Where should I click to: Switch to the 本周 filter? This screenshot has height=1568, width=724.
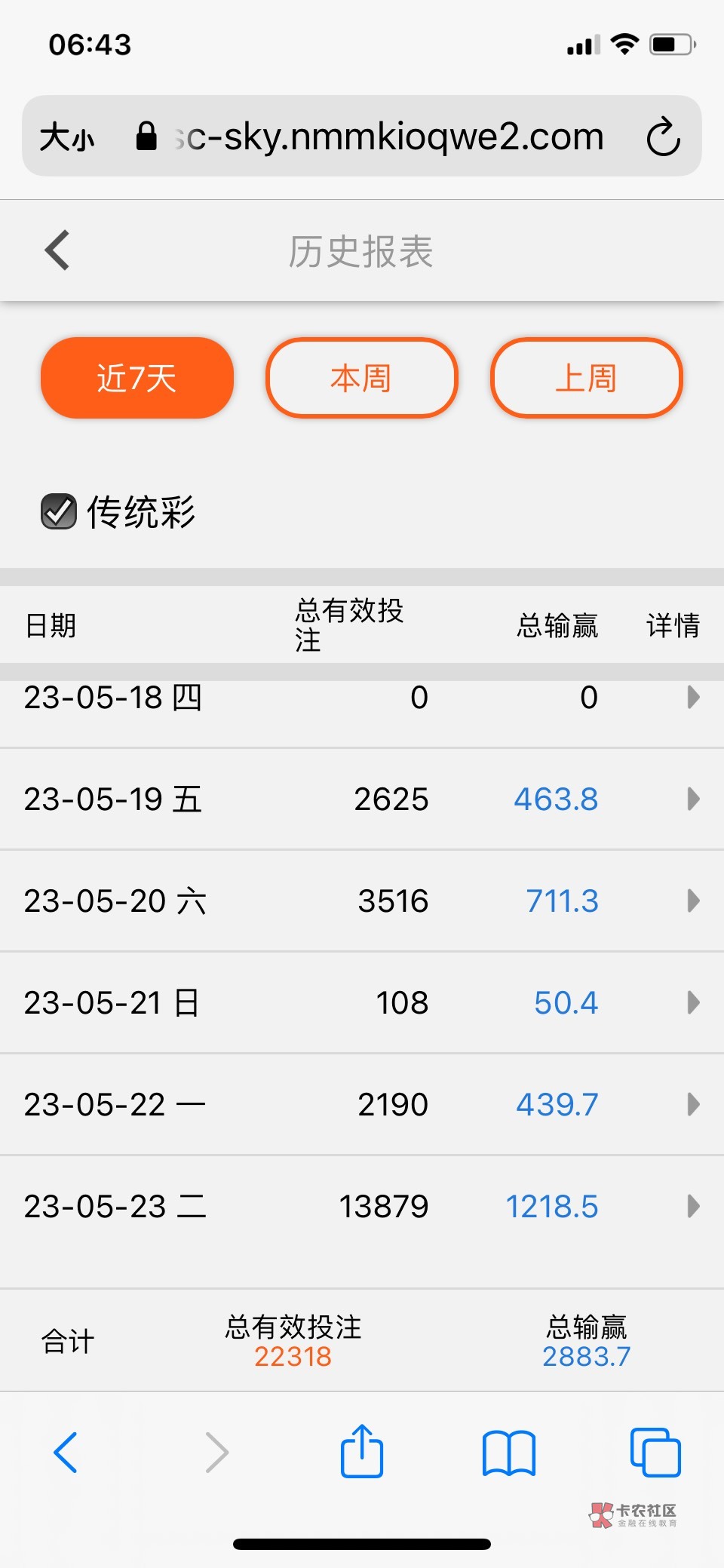[361, 378]
